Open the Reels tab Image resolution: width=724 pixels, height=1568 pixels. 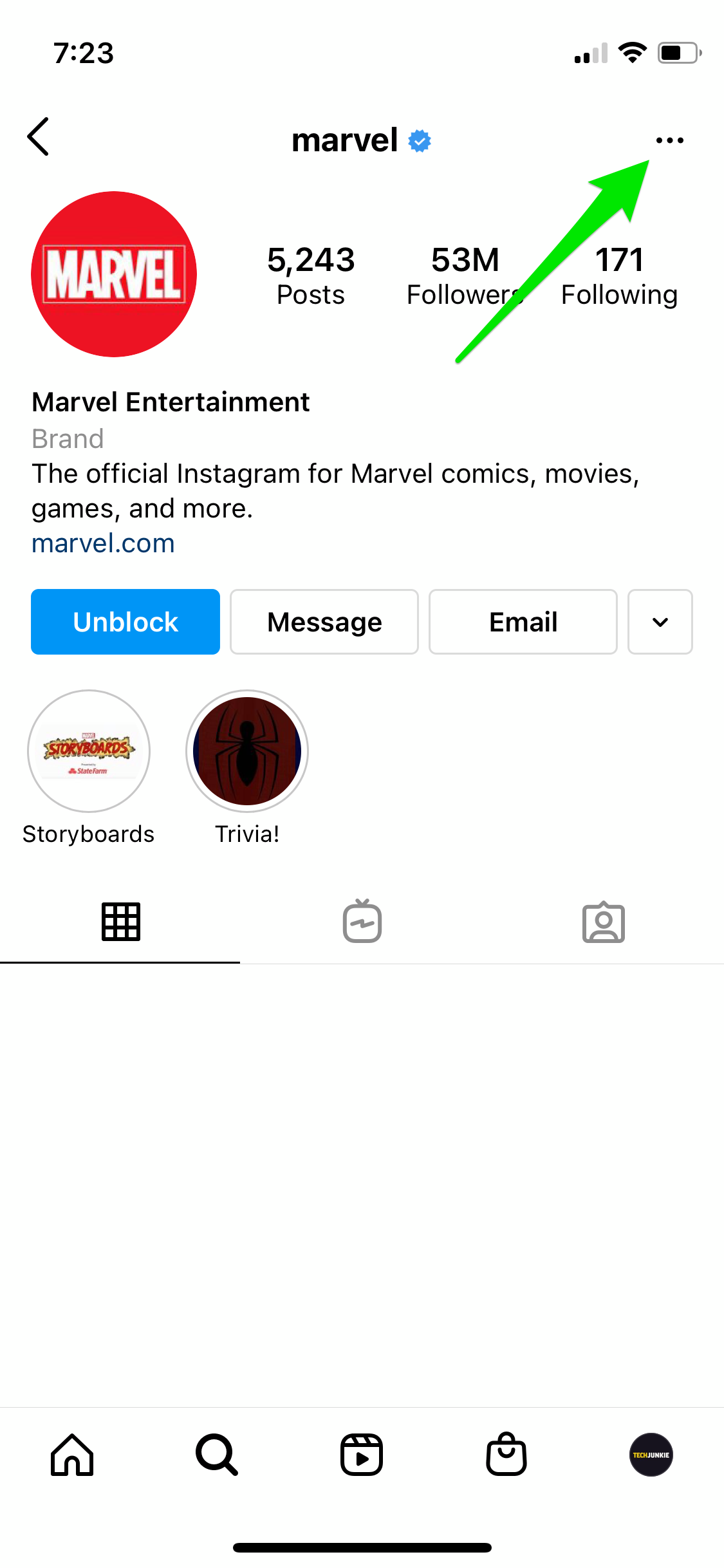362,1455
